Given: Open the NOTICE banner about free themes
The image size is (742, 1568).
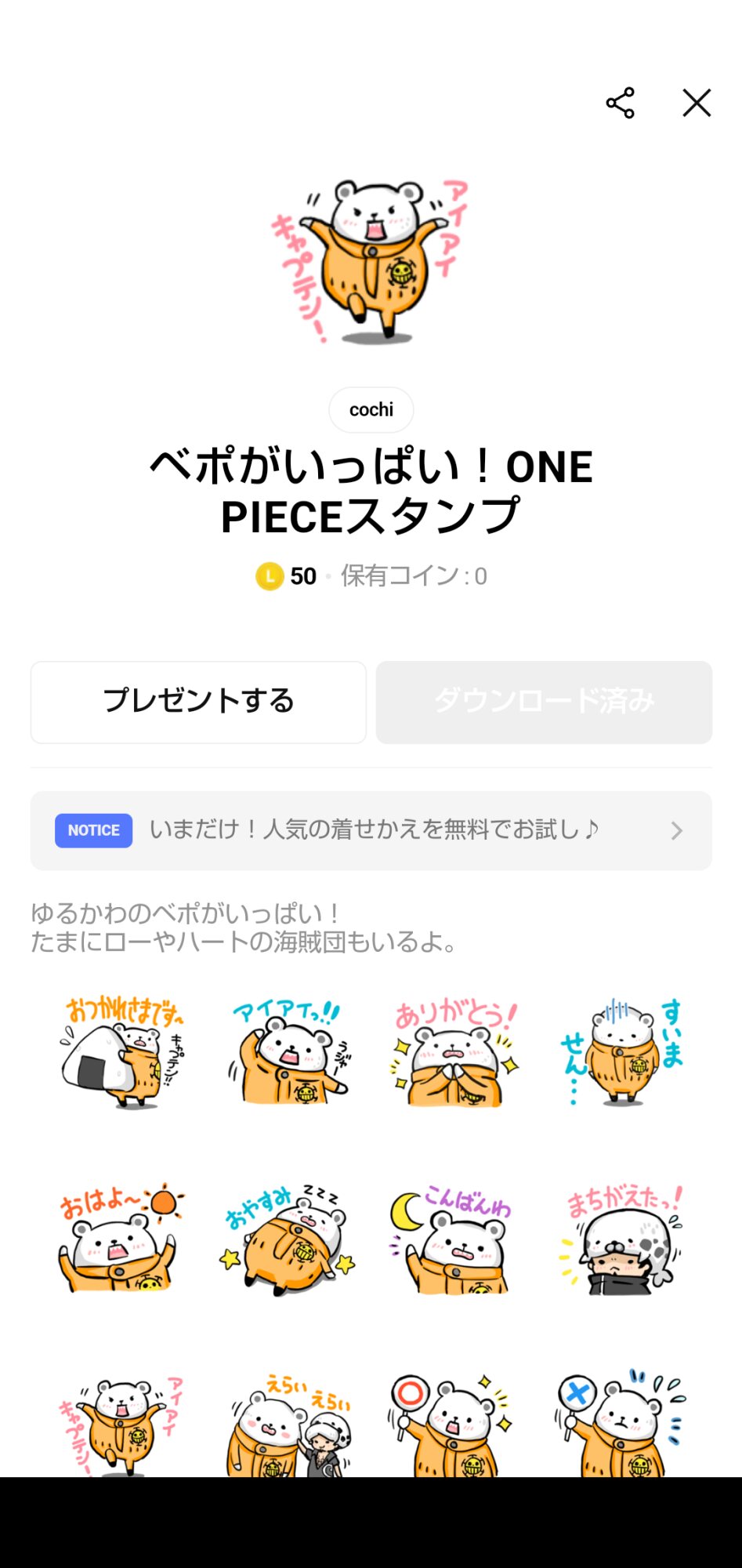Looking at the screenshot, I should [371, 830].
